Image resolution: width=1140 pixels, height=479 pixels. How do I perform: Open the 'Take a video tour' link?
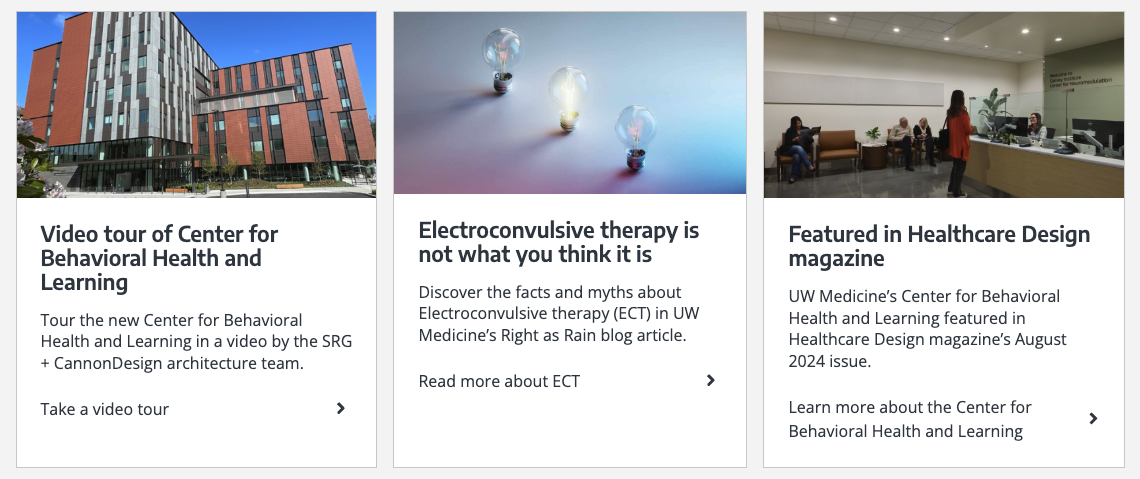point(105,409)
